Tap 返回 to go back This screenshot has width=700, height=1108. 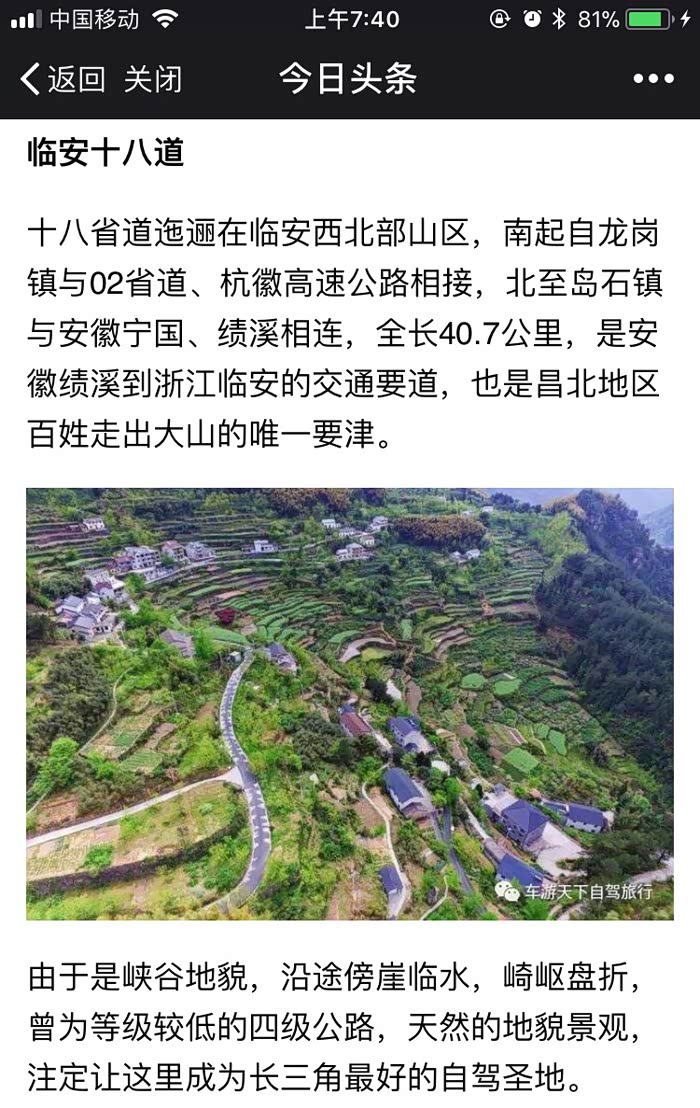click(63, 80)
